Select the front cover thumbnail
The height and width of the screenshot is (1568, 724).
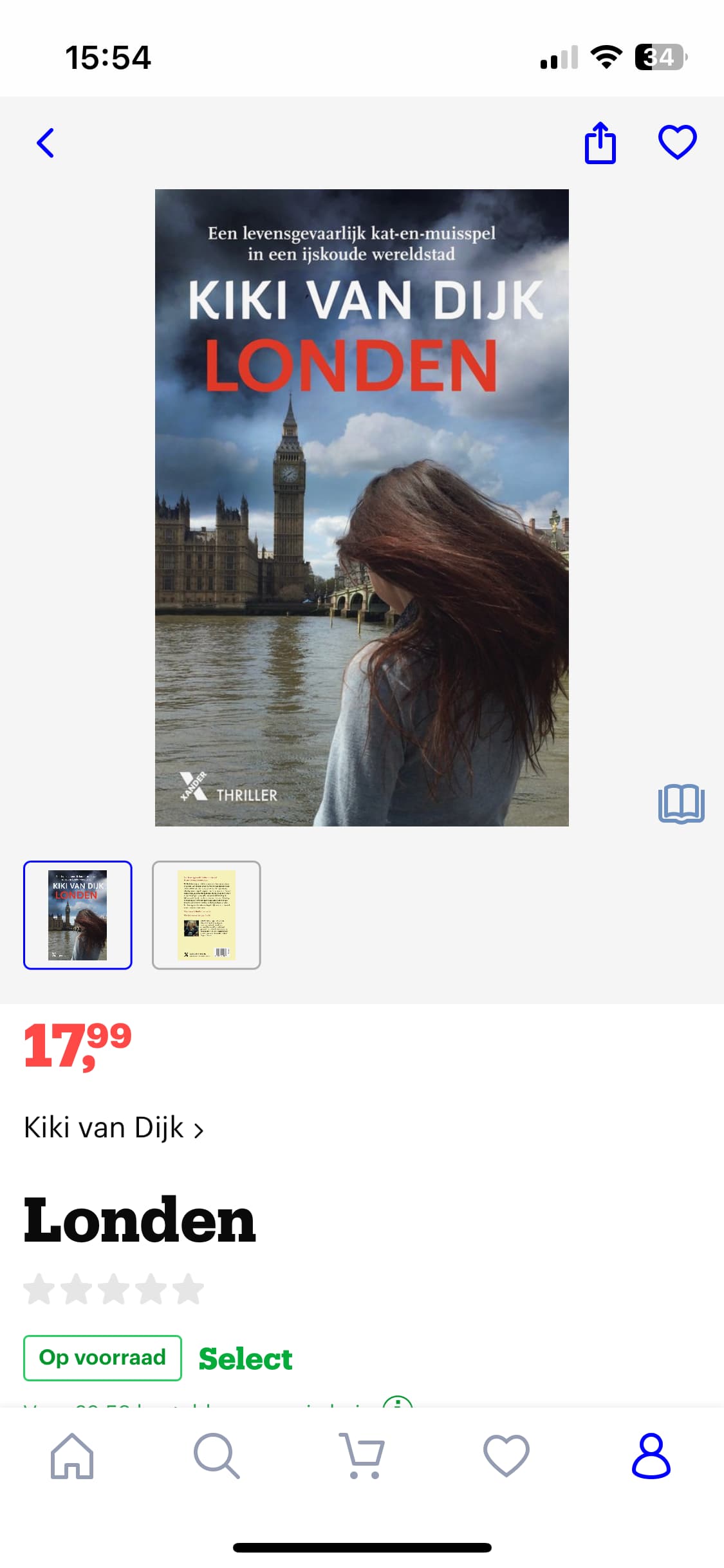(78, 915)
